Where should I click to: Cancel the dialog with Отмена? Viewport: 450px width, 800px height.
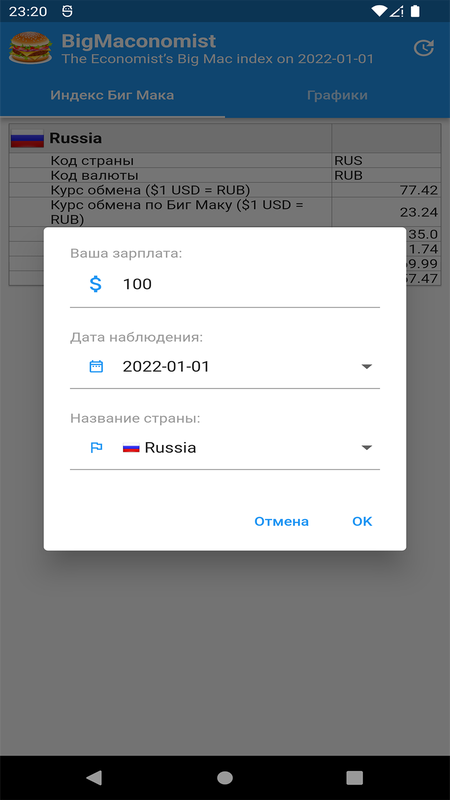(x=282, y=521)
